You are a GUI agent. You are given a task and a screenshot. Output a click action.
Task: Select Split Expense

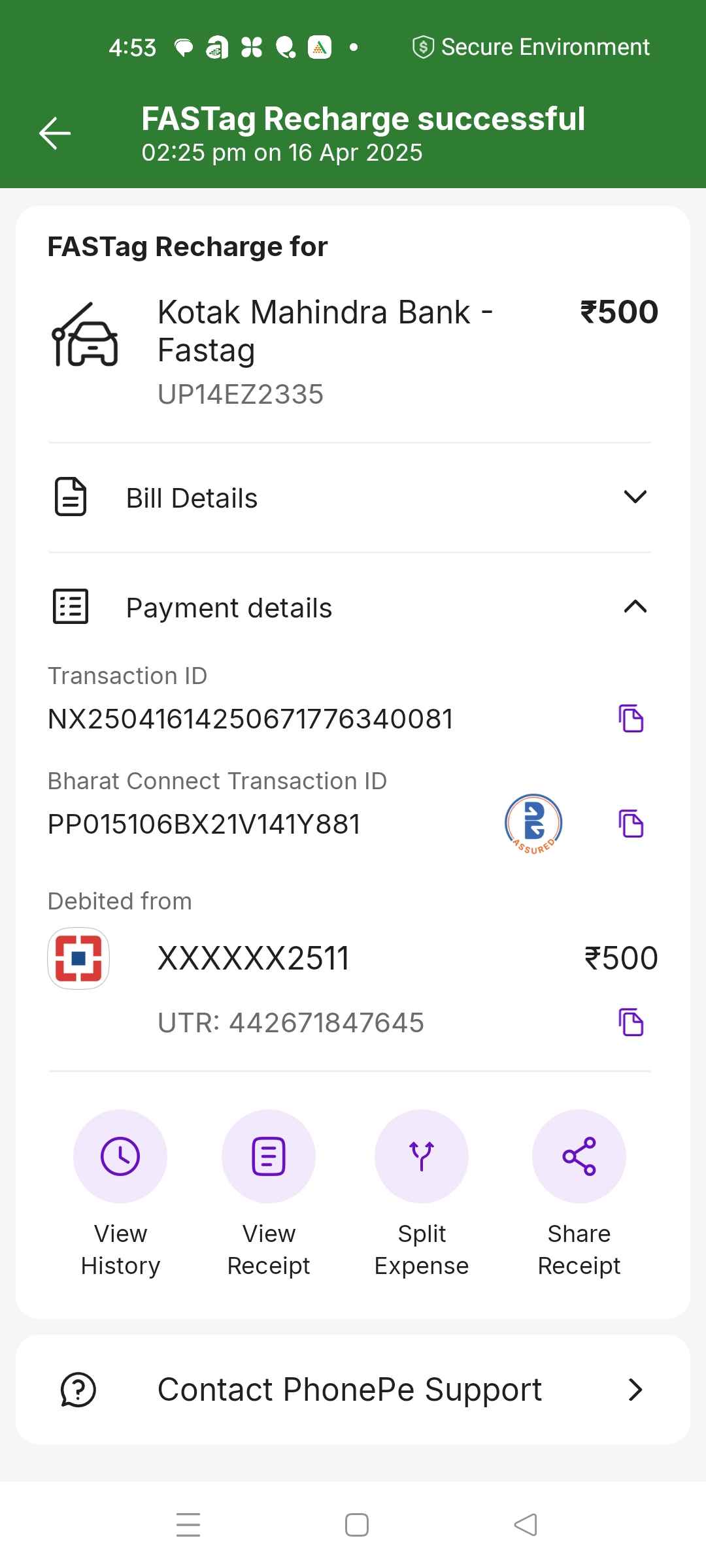[x=422, y=1193]
